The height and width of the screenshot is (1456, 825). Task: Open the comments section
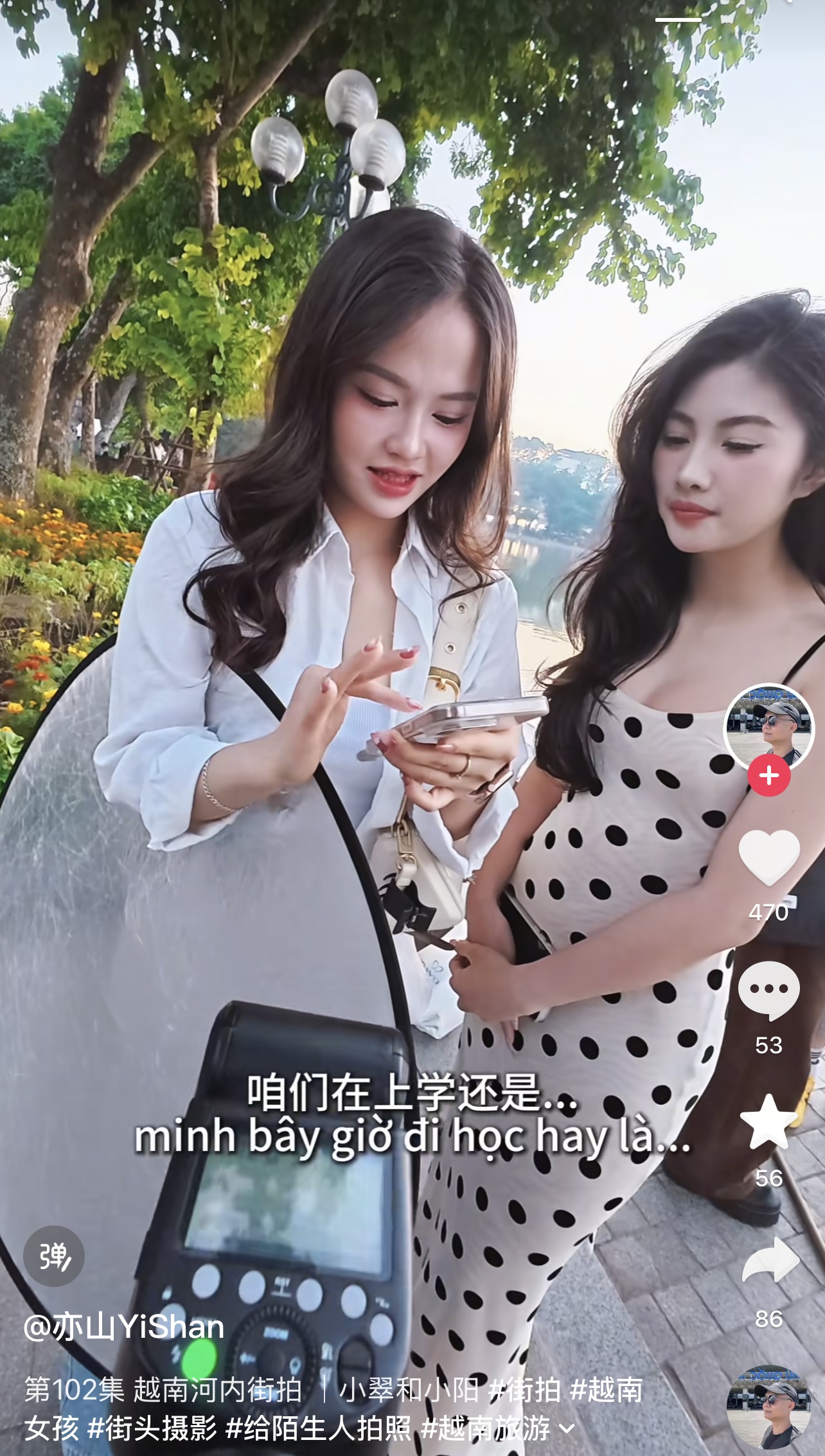[768, 990]
